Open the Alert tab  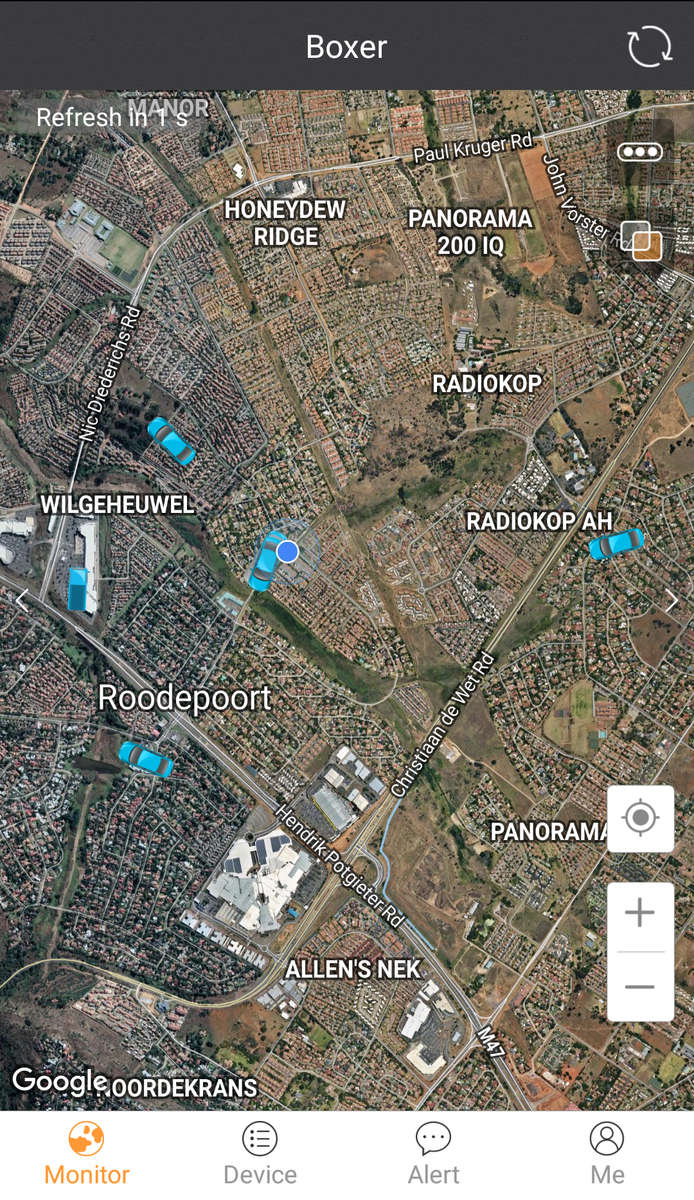point(433,1153)
